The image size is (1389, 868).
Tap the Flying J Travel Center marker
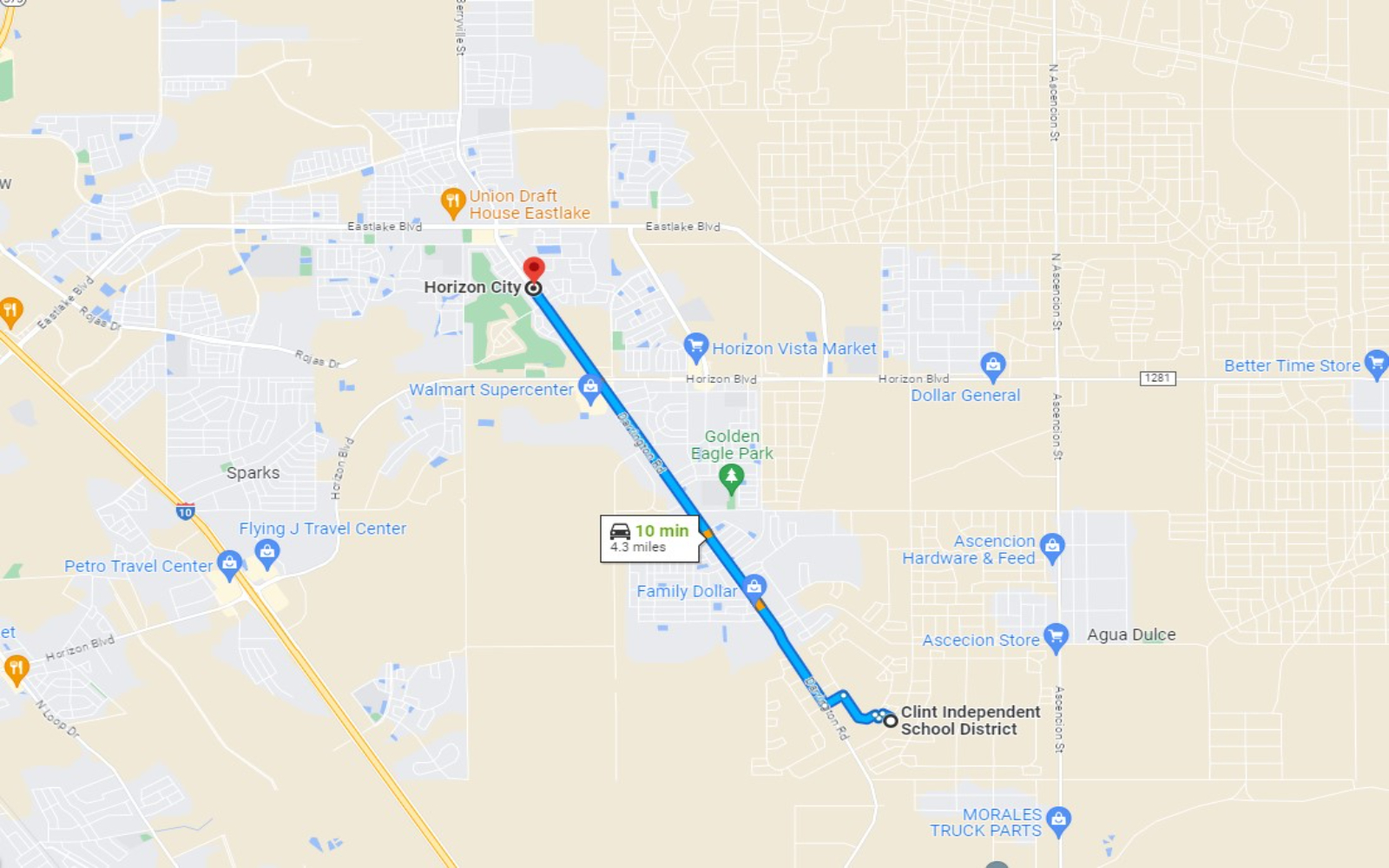[267, 552]
